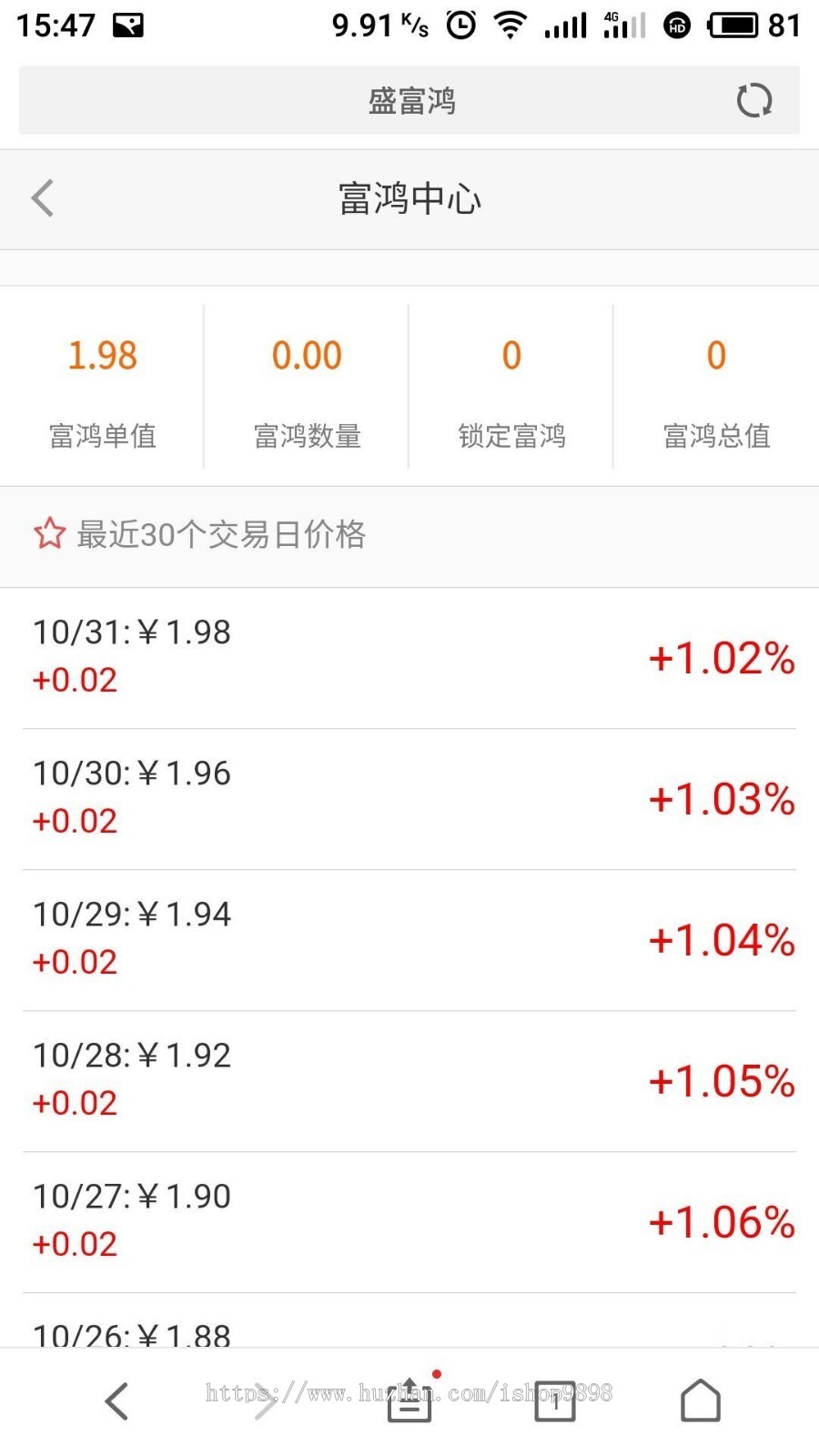Image resolution: width=819 pixels, height=1456 pixels.
Task: Tap the Wi-Fi icon in status bar
Action: pos(511,25)
